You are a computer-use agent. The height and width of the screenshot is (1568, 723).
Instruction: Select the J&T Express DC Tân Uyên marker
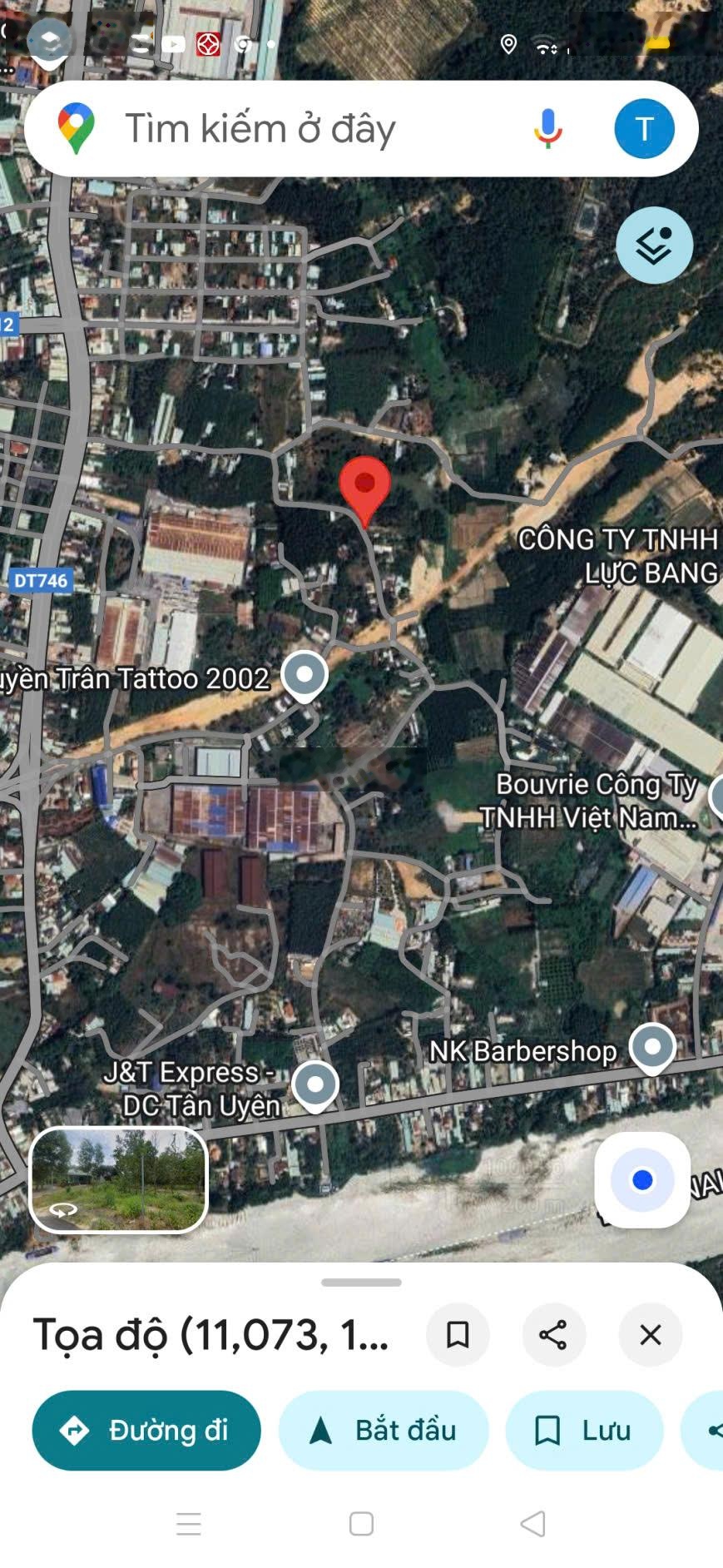pyautogui.click(x=315, y=1084)
